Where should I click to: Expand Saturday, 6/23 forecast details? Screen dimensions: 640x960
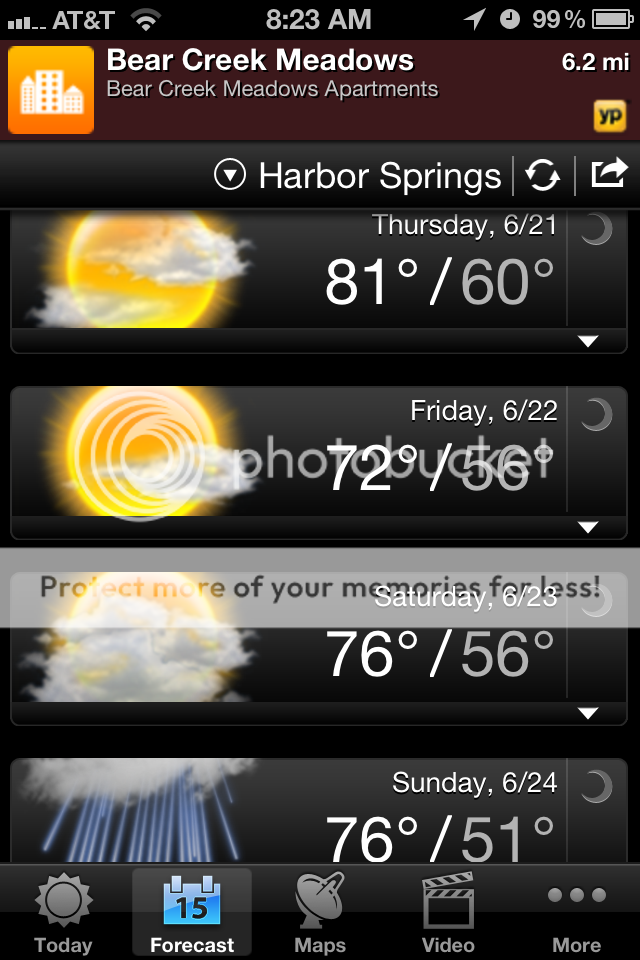(587, 713)
